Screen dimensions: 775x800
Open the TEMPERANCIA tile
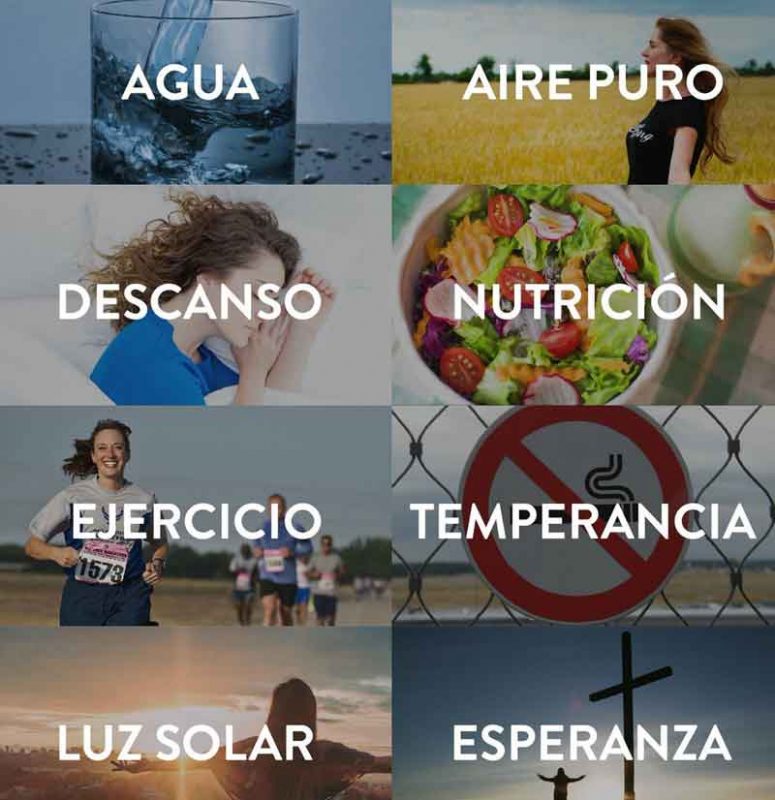[584, 517]
